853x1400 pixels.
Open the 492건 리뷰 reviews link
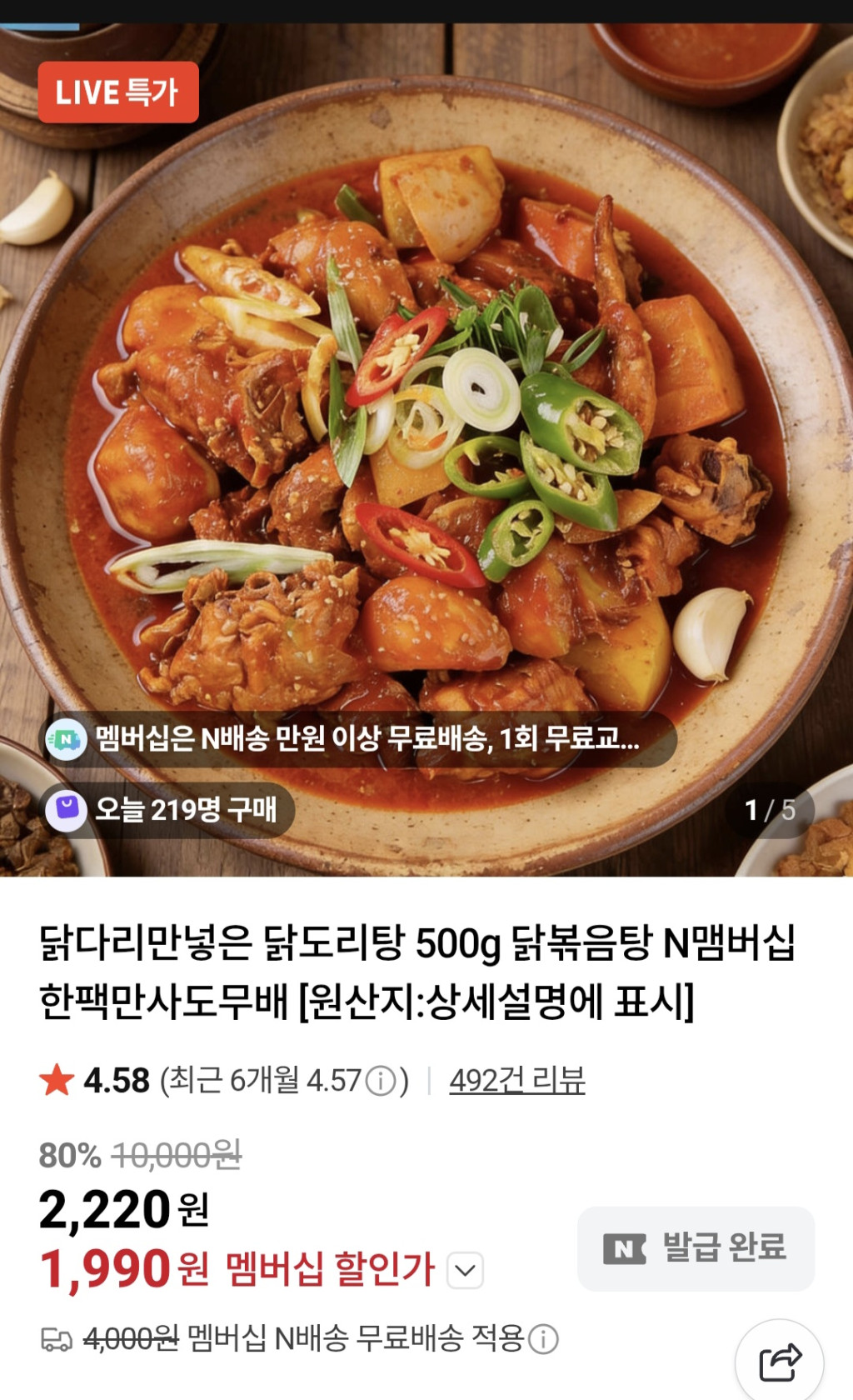point(516,1080)
